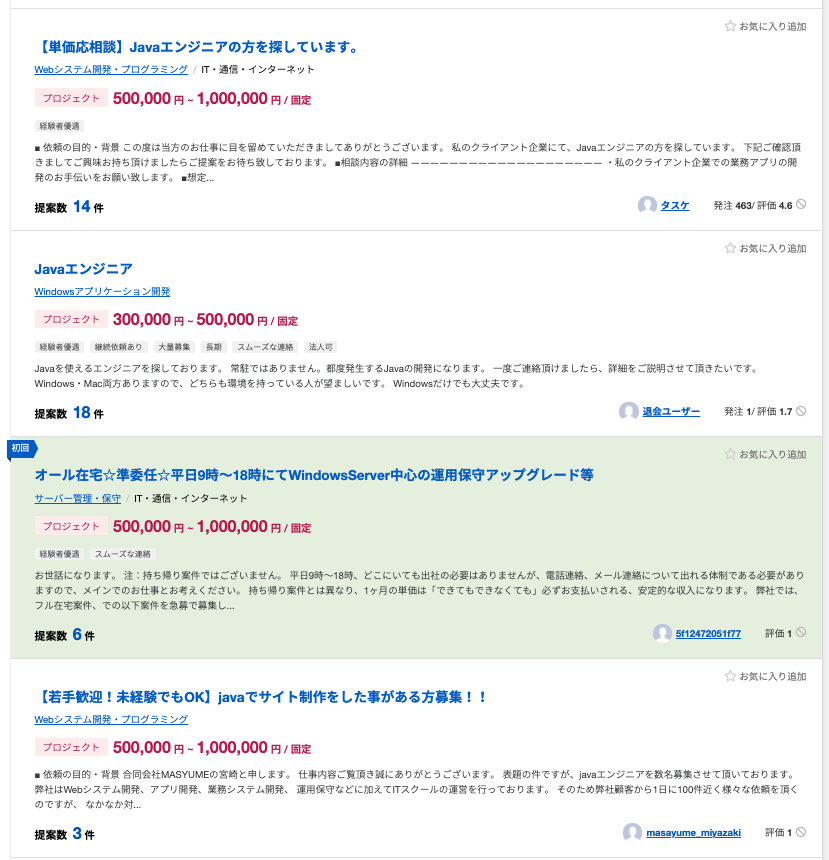This screenshot has width=829, height=860.
Task: View client masayume_miyazaki's profile
Action: (693, 832)
